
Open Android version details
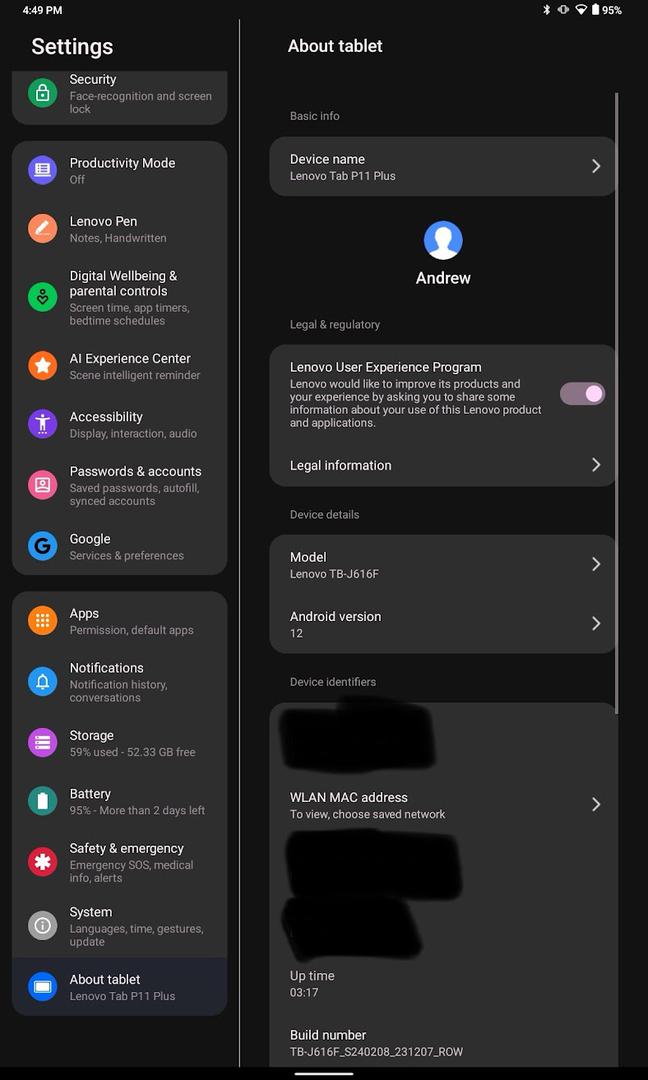[x=443, y=624]
